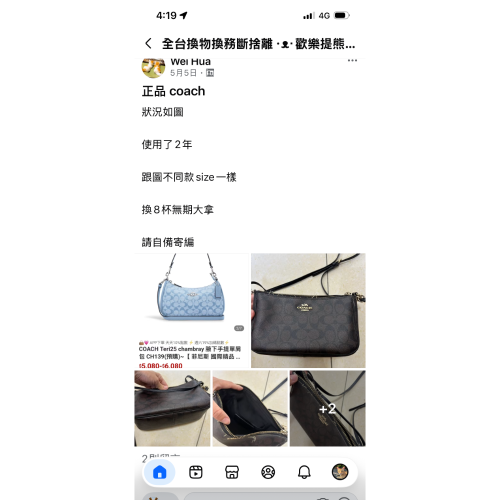Open the dark brown Coach bag front photo

tap(308, 310)
